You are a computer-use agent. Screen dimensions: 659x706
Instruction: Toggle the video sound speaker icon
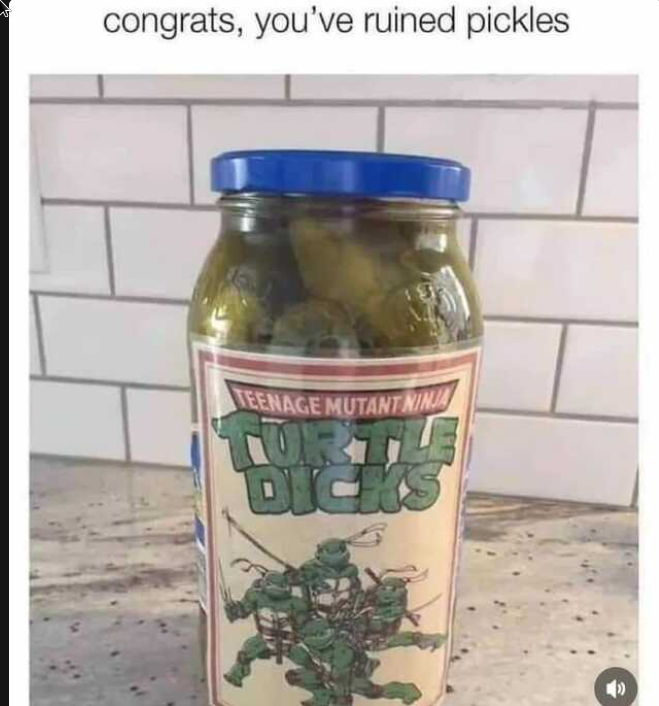coord(615,688)
